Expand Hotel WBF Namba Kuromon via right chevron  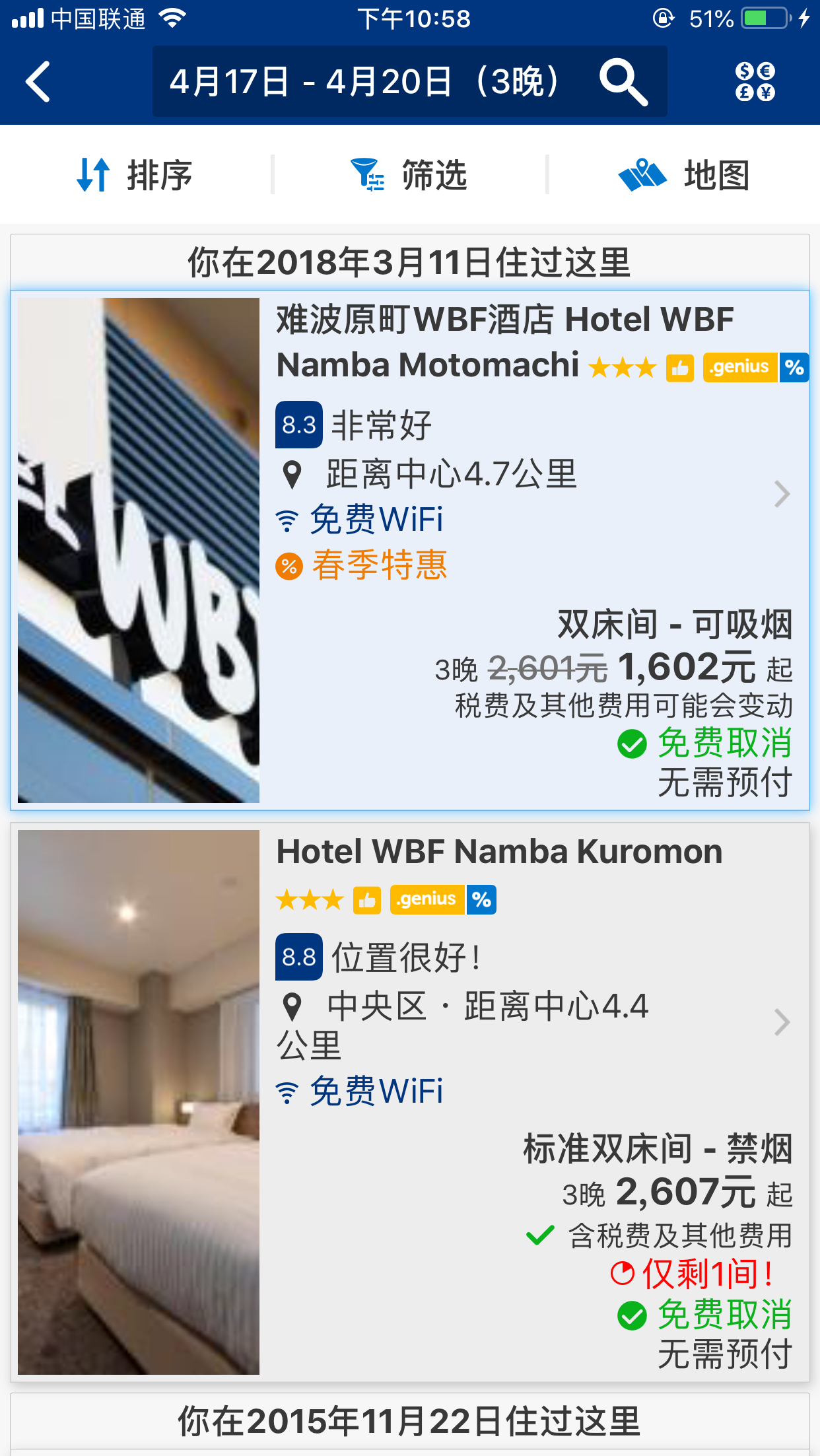(782, 1022)
